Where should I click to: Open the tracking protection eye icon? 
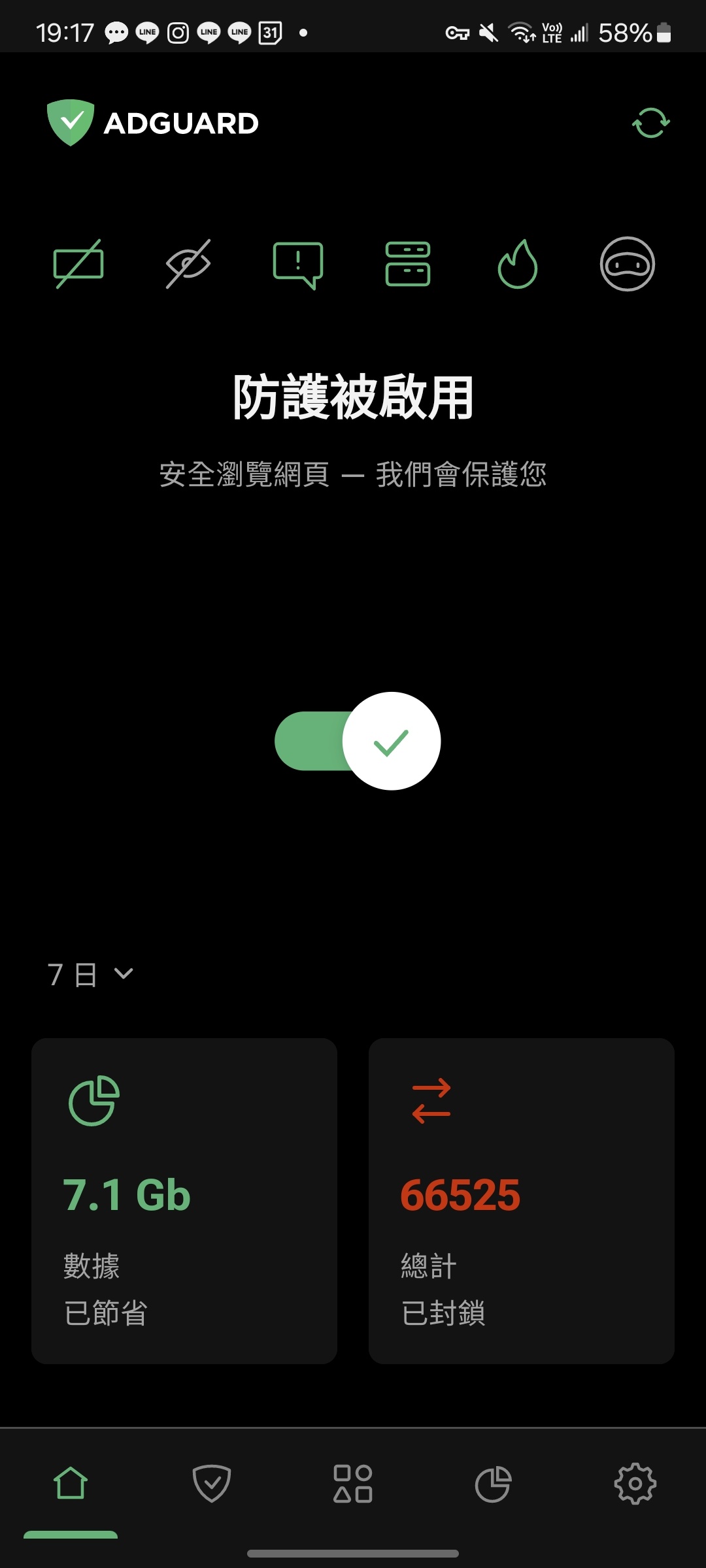tap(188, 264)
